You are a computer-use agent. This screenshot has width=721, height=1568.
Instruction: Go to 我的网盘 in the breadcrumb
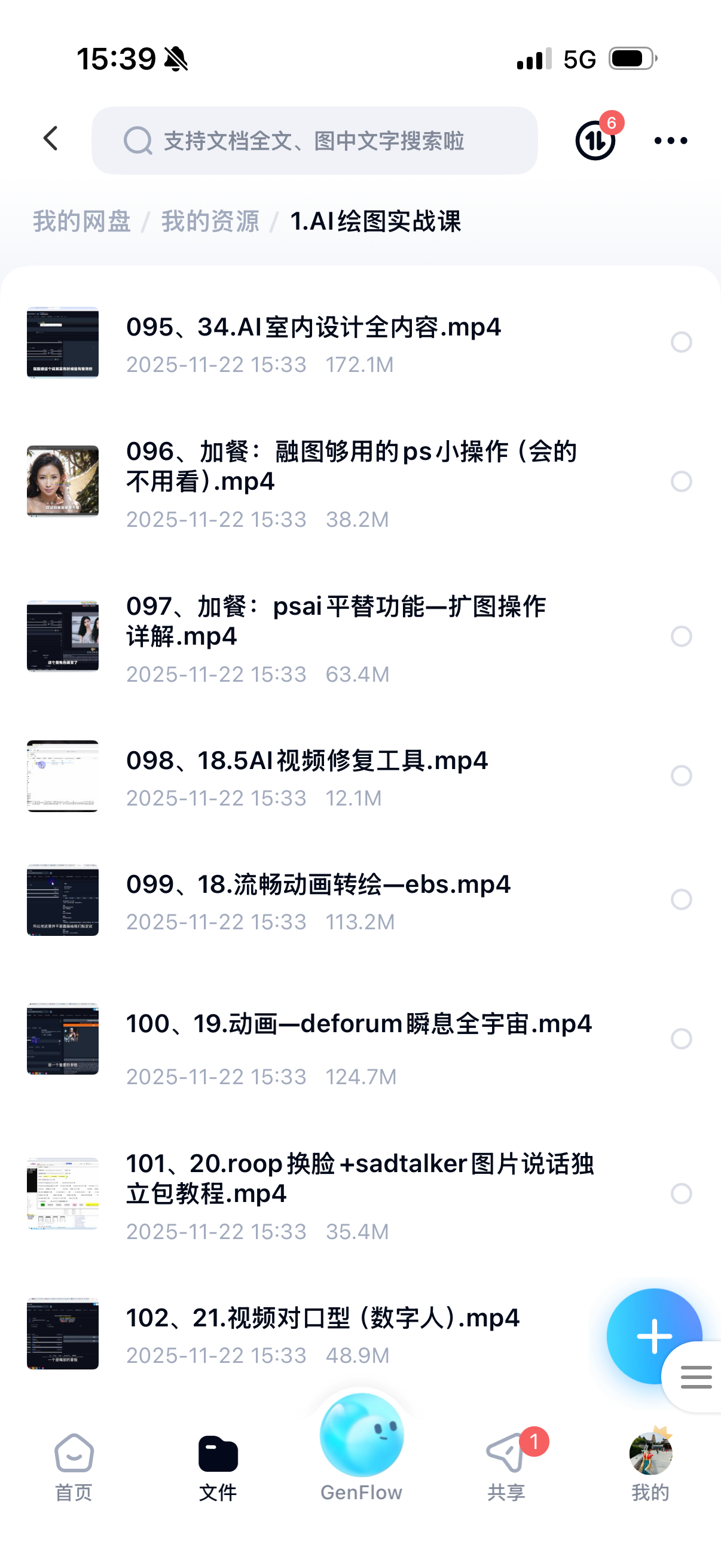tap(81, 221)
